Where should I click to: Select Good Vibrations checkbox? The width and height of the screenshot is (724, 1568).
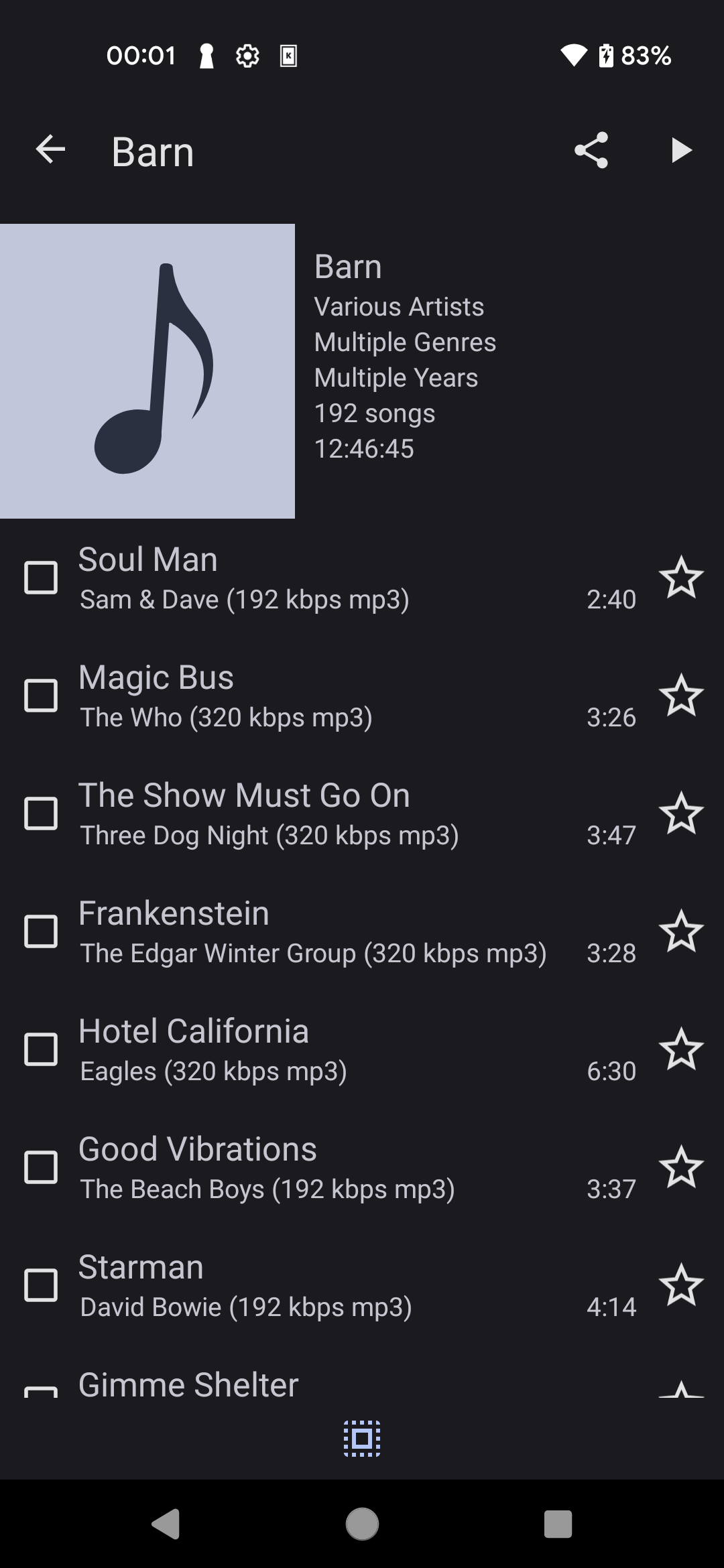tap(41, 1167)
